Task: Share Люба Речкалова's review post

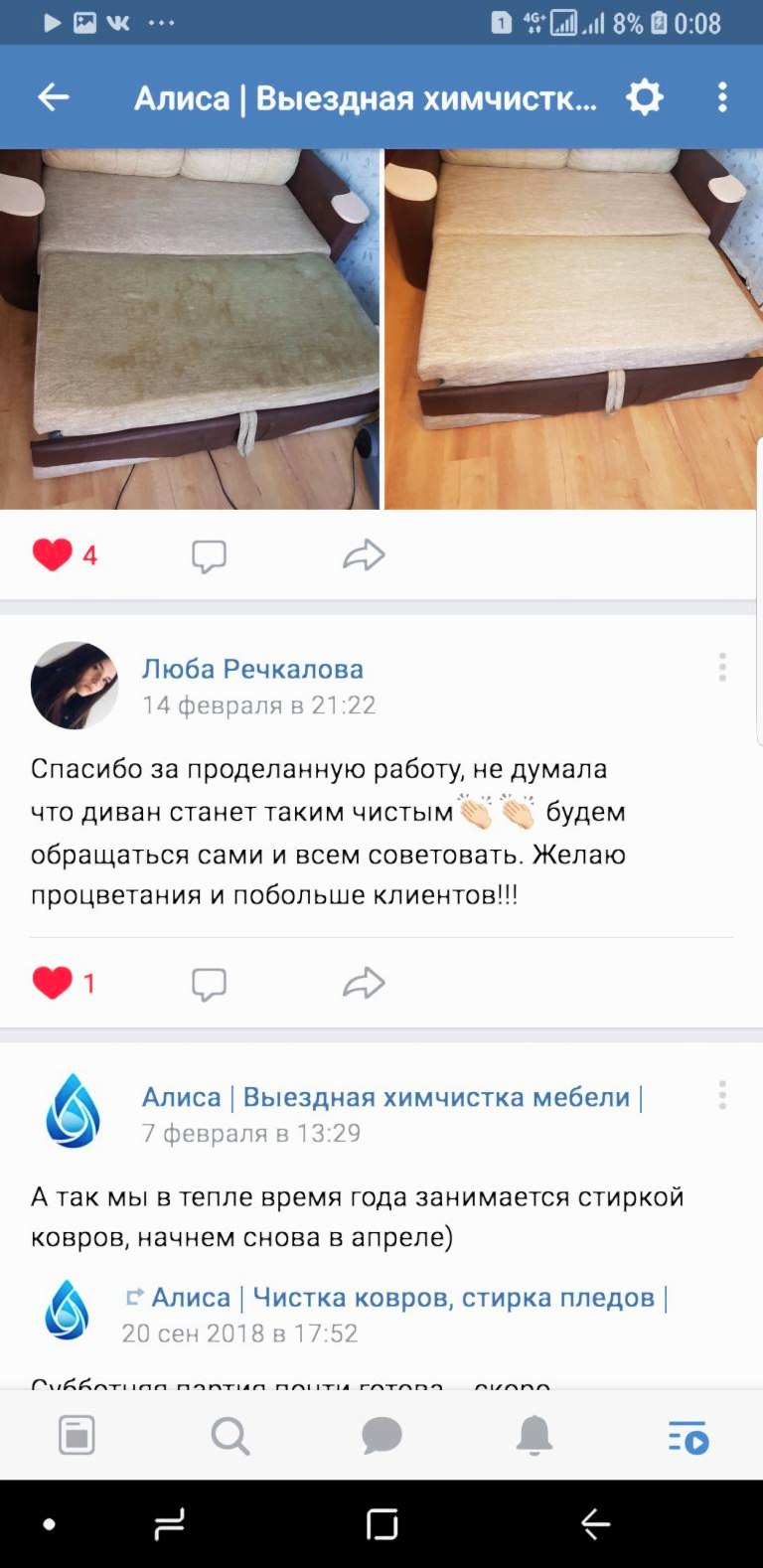Action: point(364,983)
